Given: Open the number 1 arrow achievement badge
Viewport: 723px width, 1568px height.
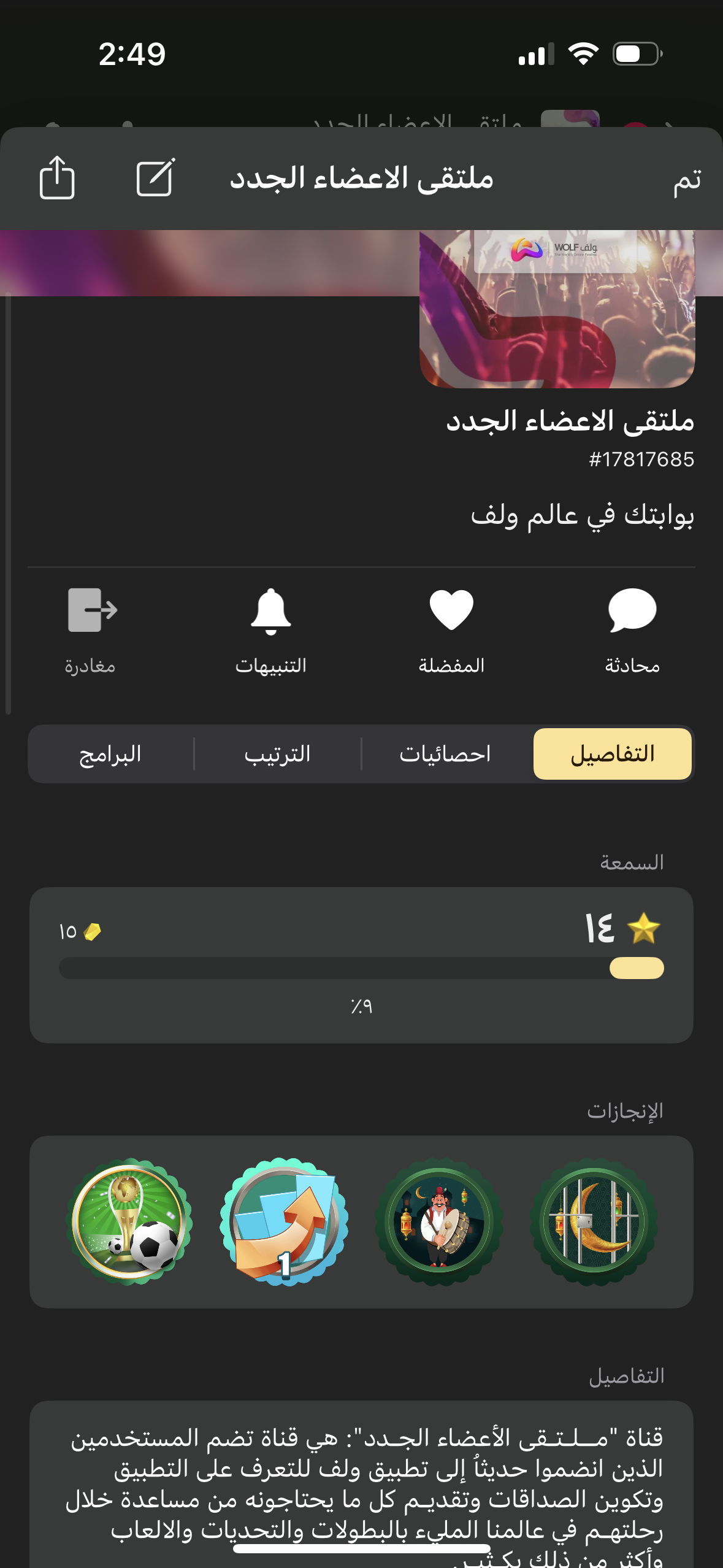Looking at the screenshot, I should (x=284, y=1222).
